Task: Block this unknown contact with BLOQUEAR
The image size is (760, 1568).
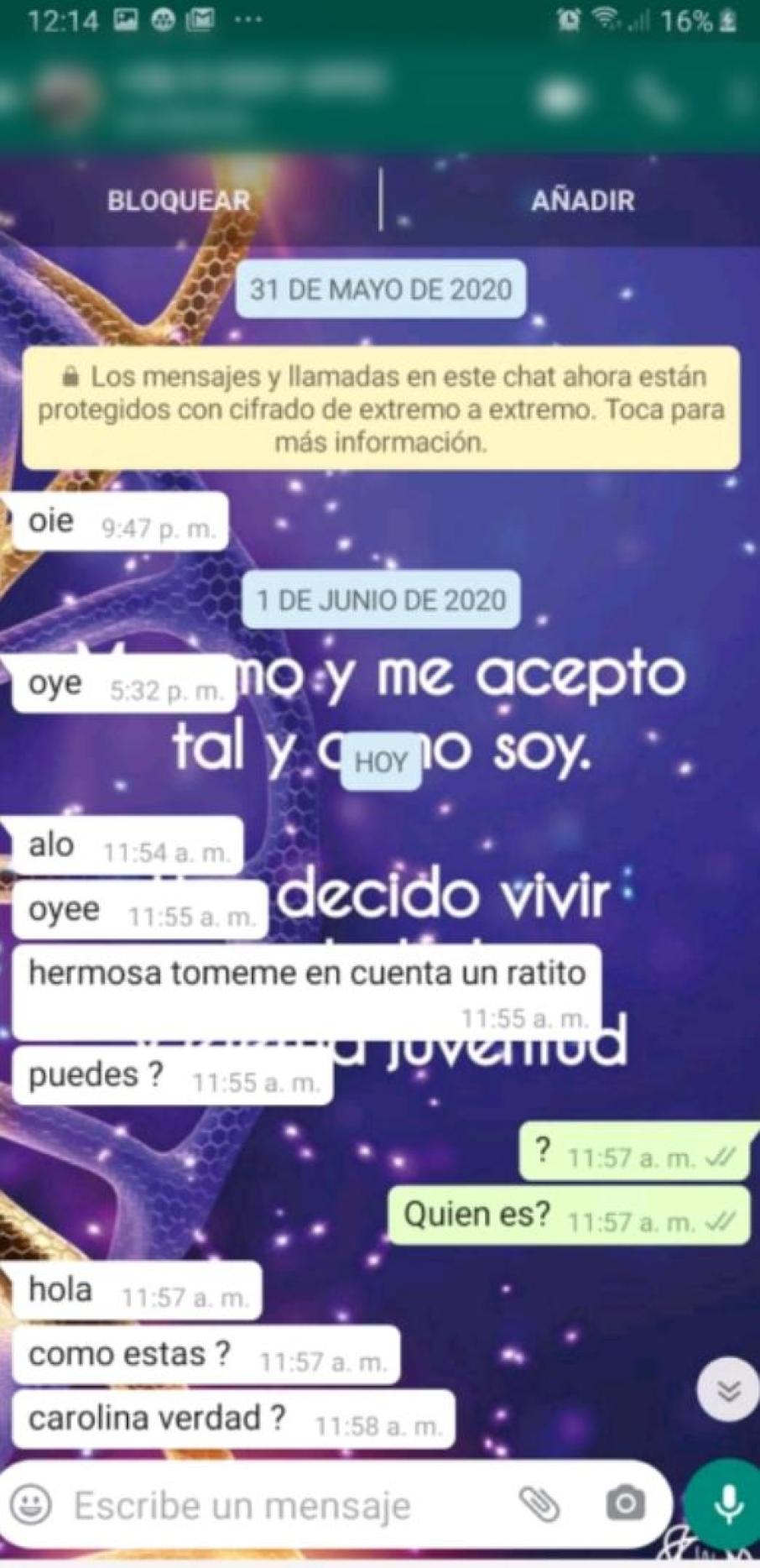Action: (179, 200)
